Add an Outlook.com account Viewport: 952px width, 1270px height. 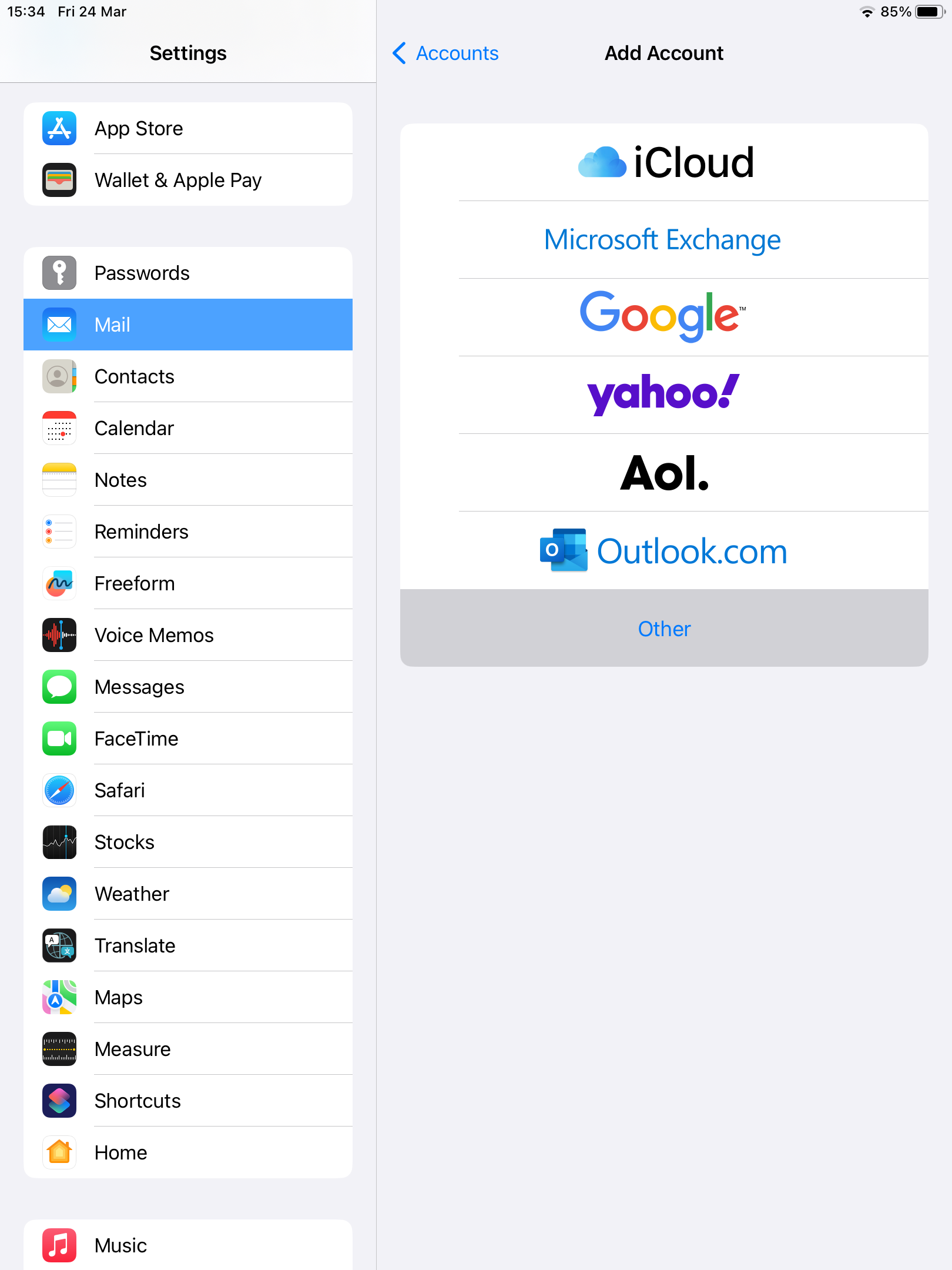click(x=664, y=551)
